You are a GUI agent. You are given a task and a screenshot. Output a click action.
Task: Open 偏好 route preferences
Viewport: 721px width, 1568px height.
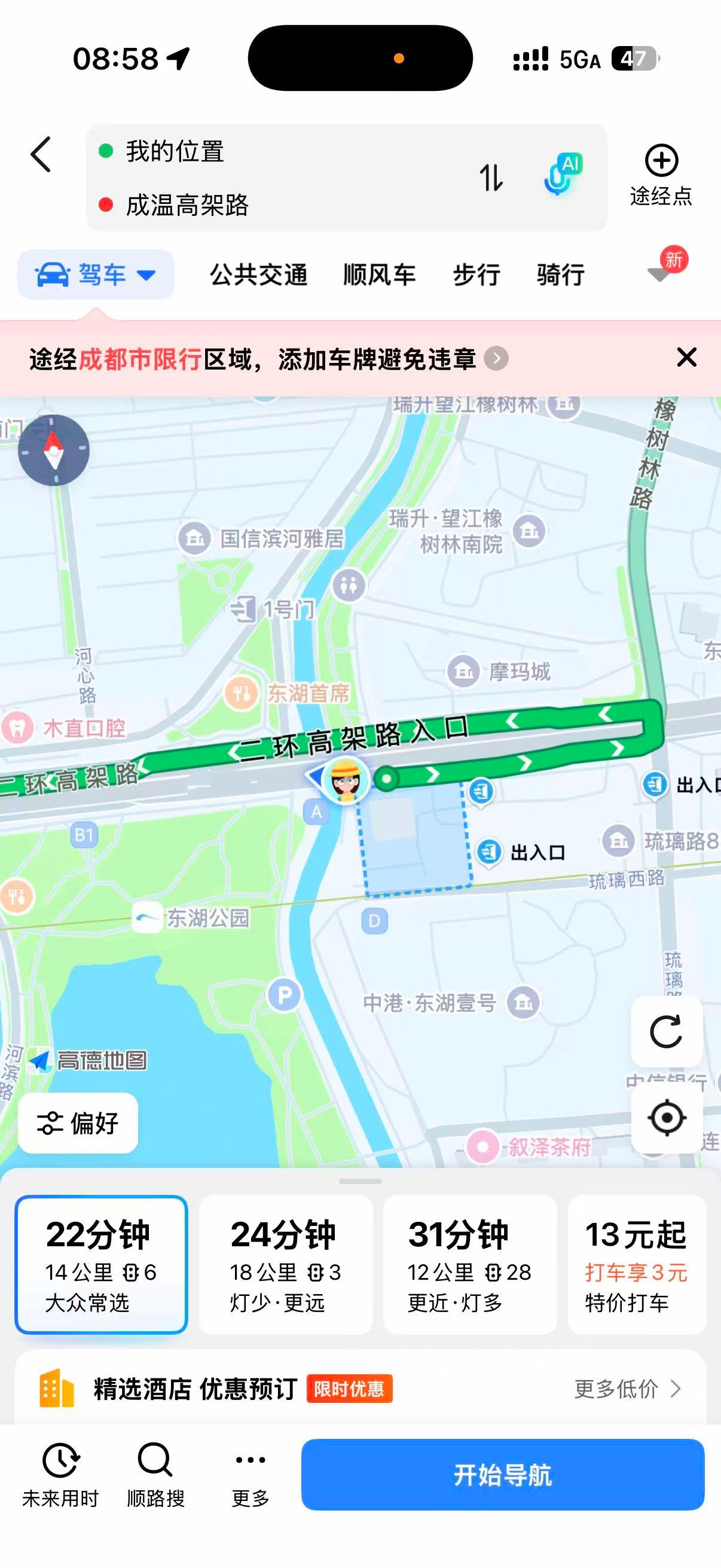[78, 1123]
